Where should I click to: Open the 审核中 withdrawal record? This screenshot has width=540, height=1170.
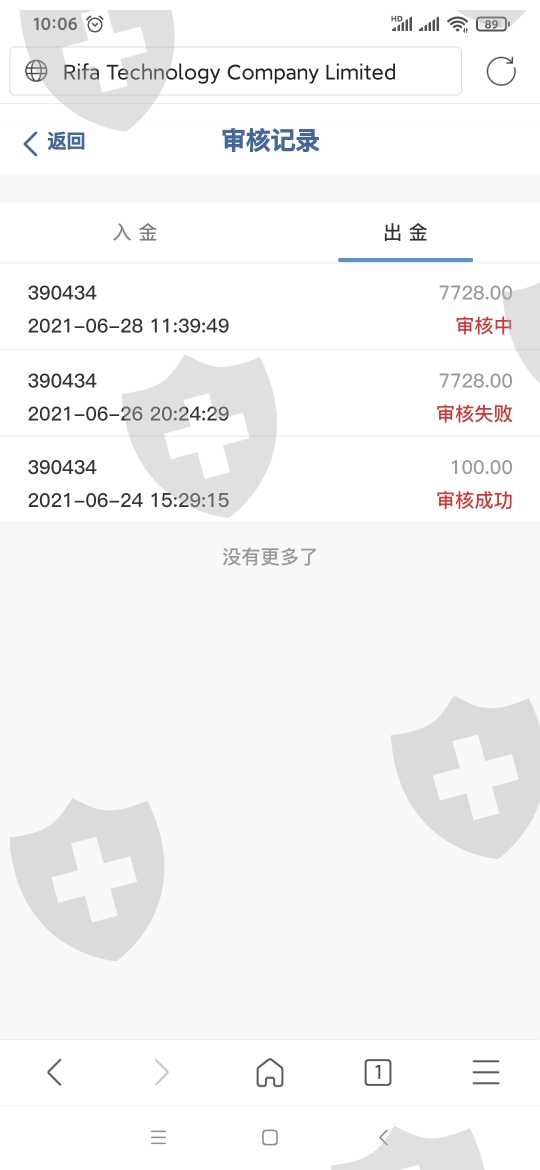pyautogui.click(x=270, y=307)
